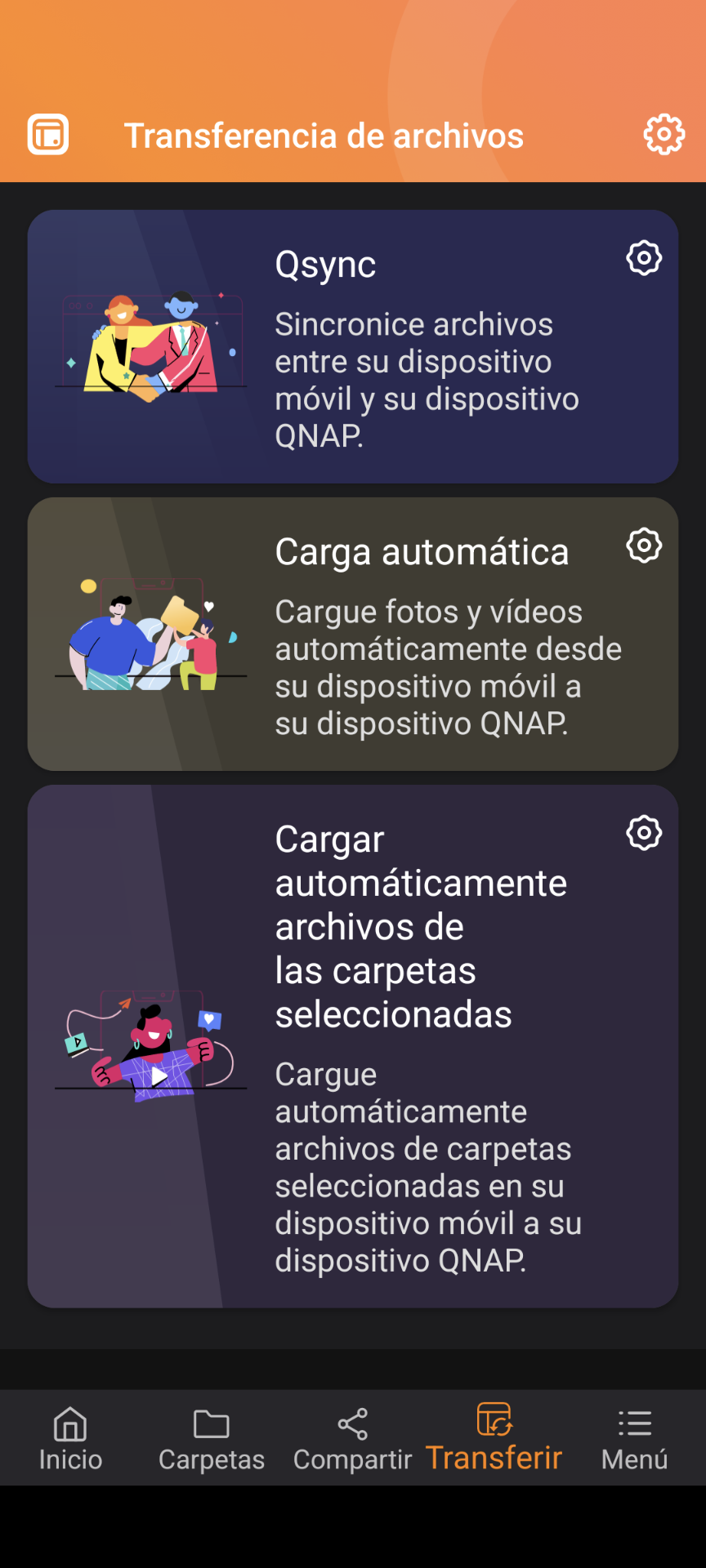Open the app settings gear in the header
Viewport: 706px width, 1568px height.
click(x=663, y=134)
